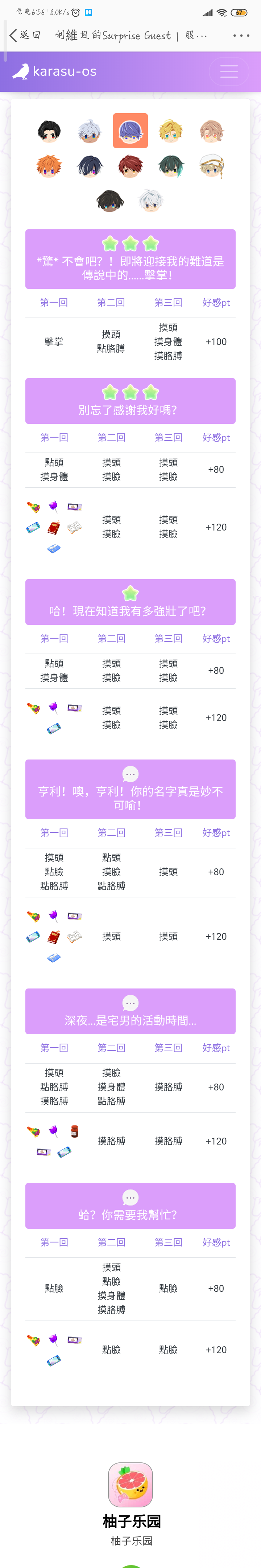
Task: Select the black-haired character with red eyes
Action: click(x=49, y=131)
